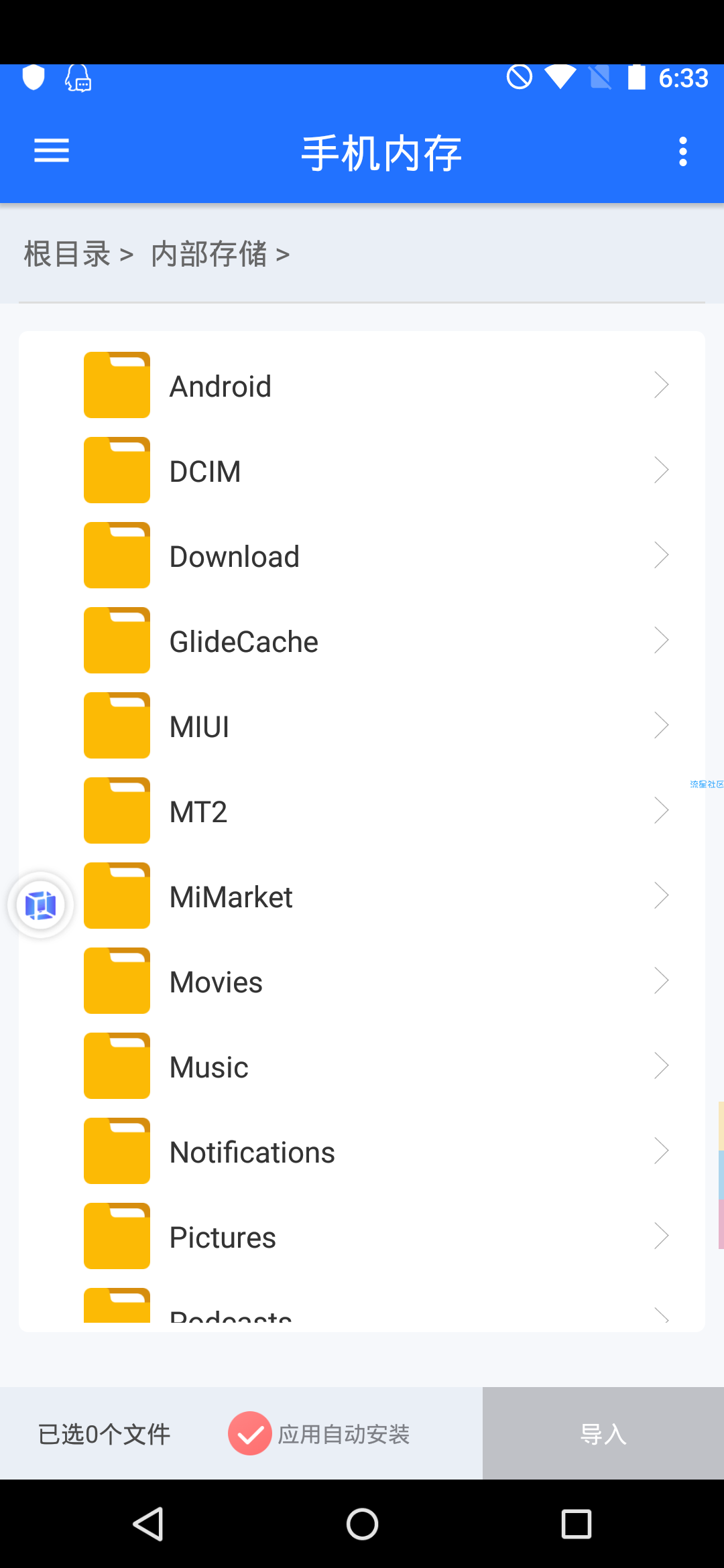724x1568 pixels.
Task: Open the Music folder
Action: click(362, 1066)
